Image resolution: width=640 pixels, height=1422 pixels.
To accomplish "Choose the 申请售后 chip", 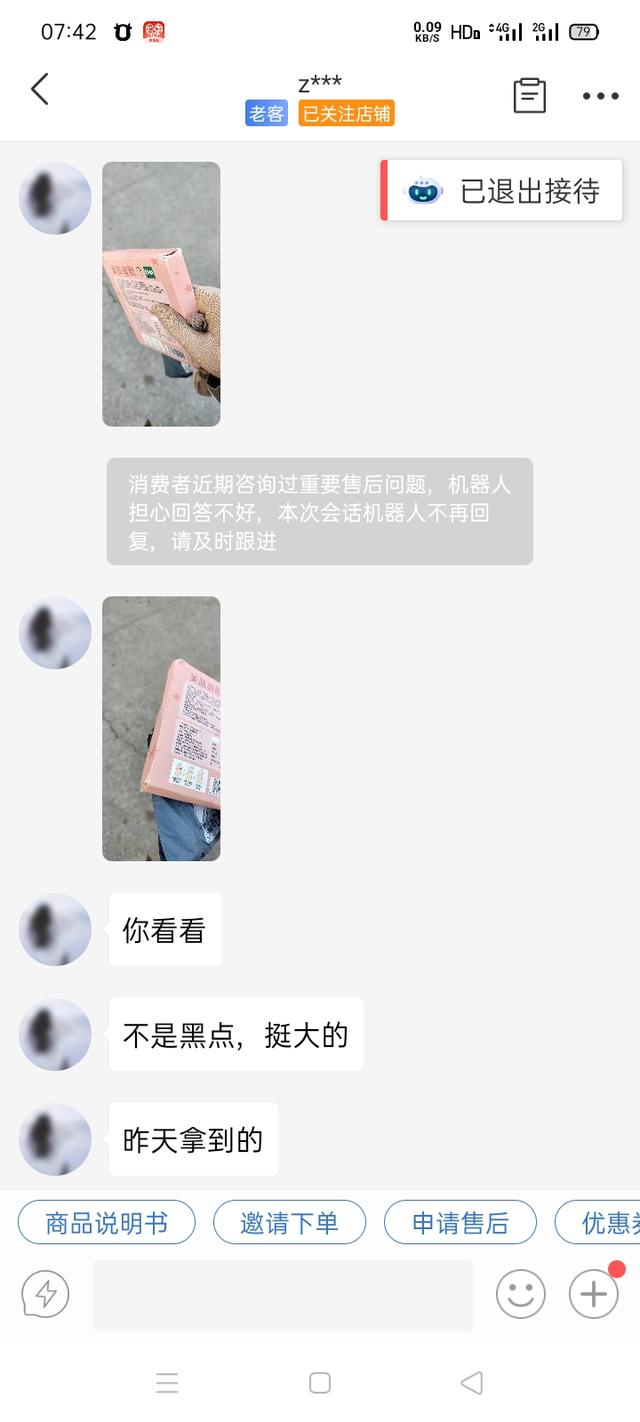I will click(x=460, y=1222).
